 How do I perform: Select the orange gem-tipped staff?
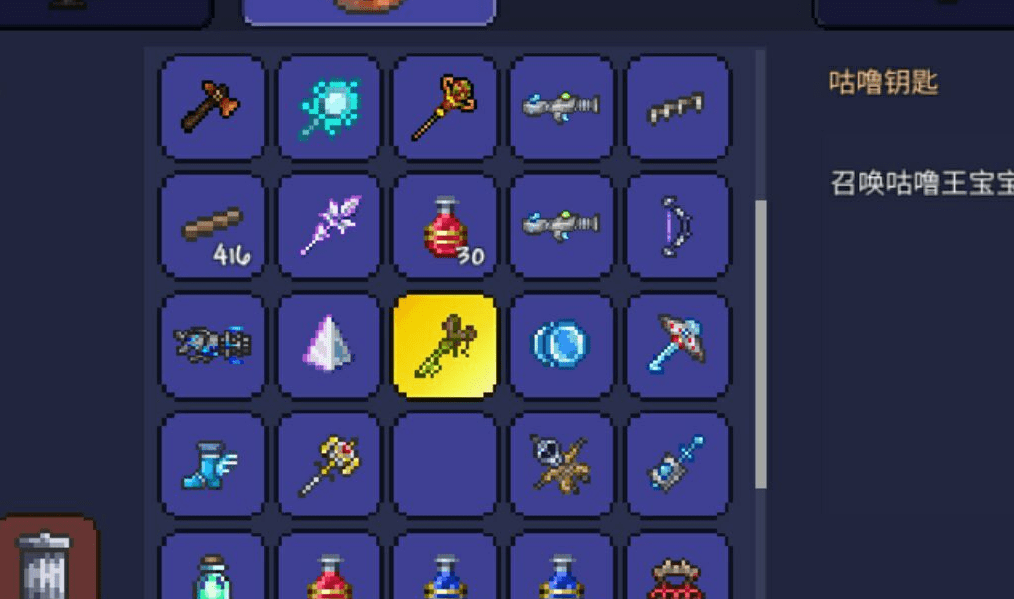pos(445,106)
